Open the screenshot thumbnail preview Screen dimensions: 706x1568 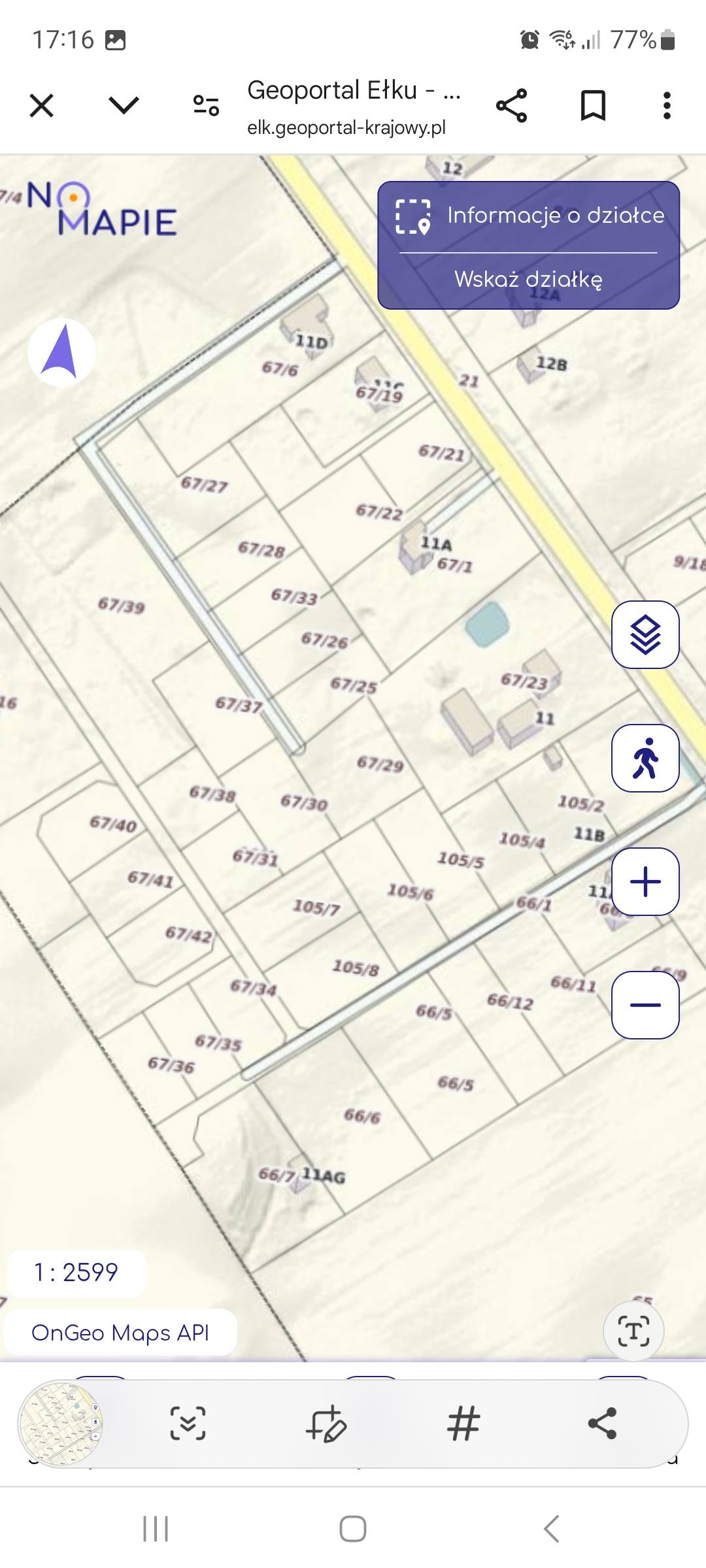click(x=61, y=1424)
